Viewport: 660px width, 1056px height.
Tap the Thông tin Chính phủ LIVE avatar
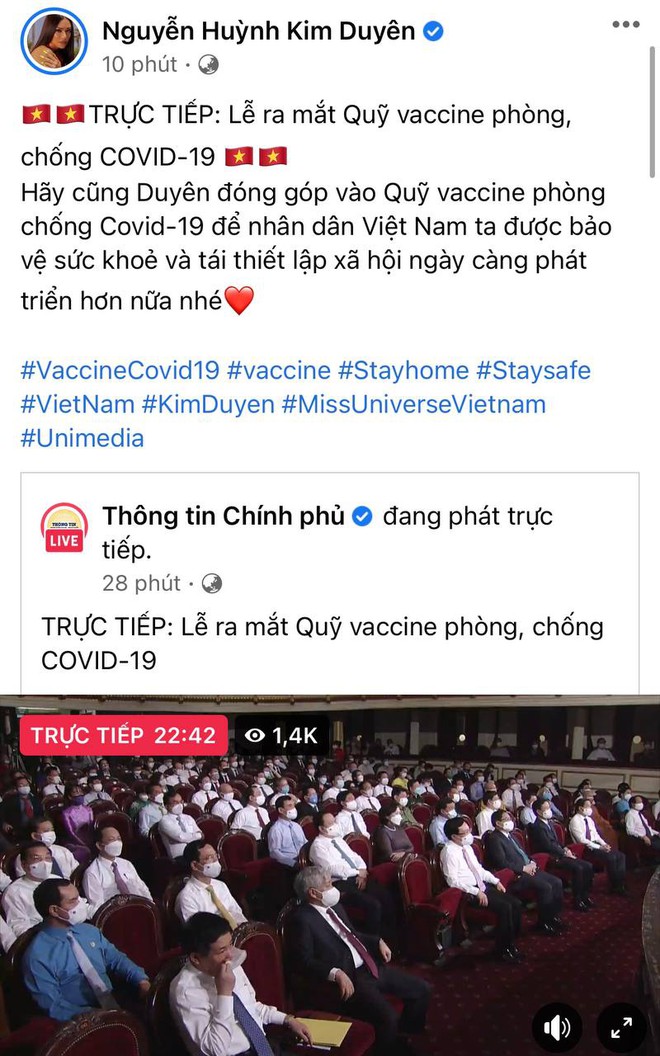pyautogui.click(x=64, y=527)
